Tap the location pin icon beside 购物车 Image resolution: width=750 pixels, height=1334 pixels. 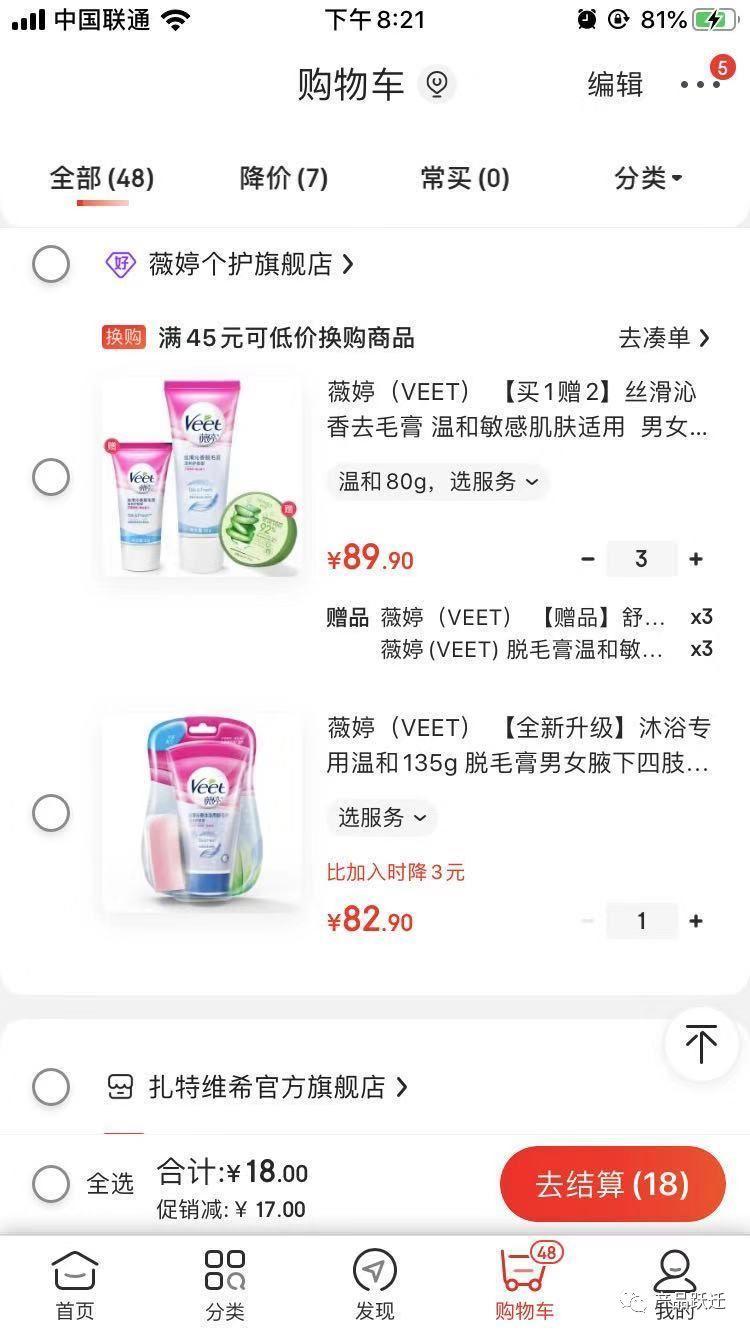[x=436, y=84]
